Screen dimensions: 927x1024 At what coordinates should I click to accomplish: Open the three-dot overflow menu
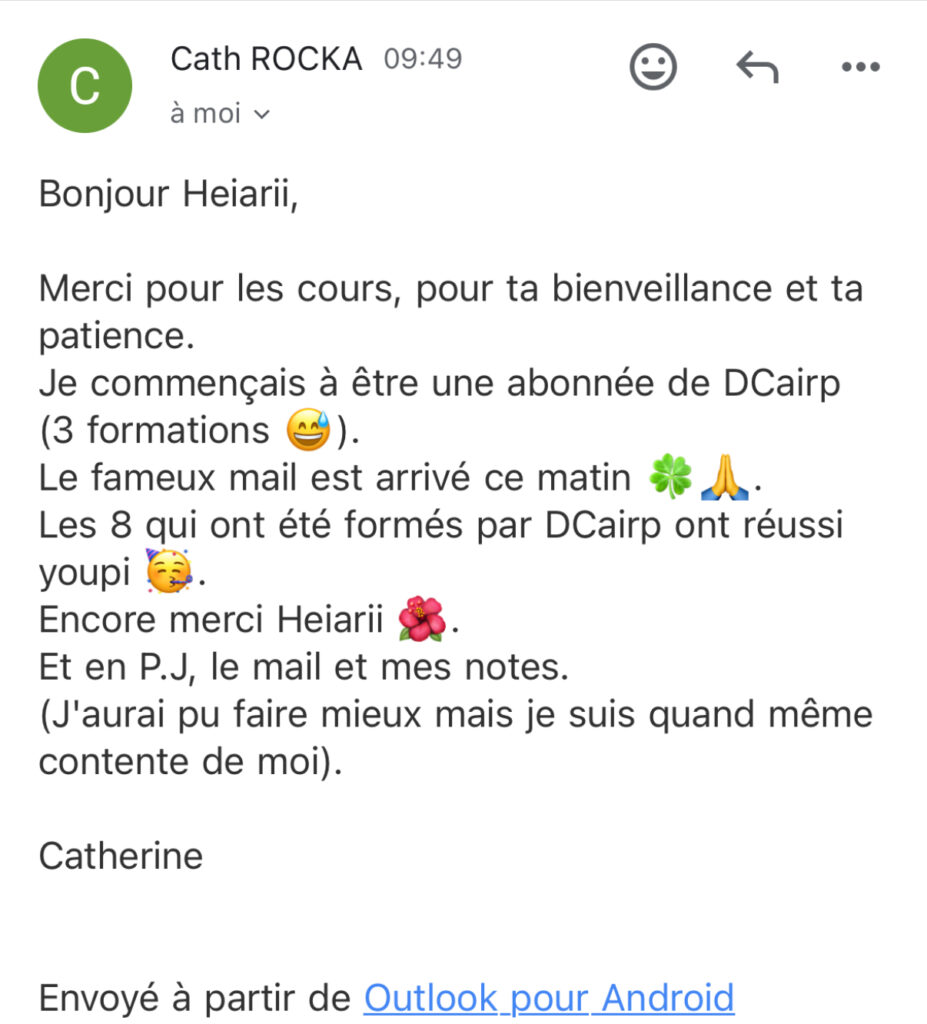860,67
